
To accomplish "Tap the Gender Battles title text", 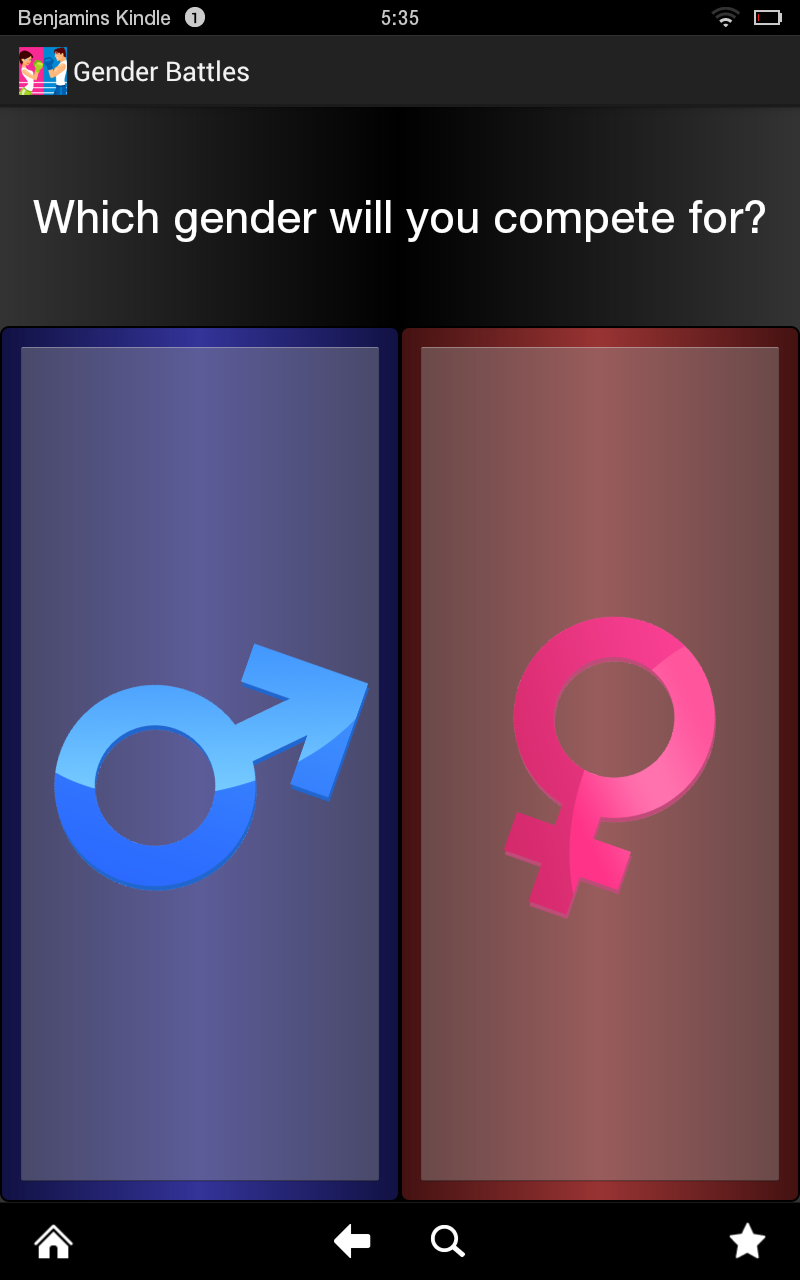I will pyautogui.click(x=160, y=71).
